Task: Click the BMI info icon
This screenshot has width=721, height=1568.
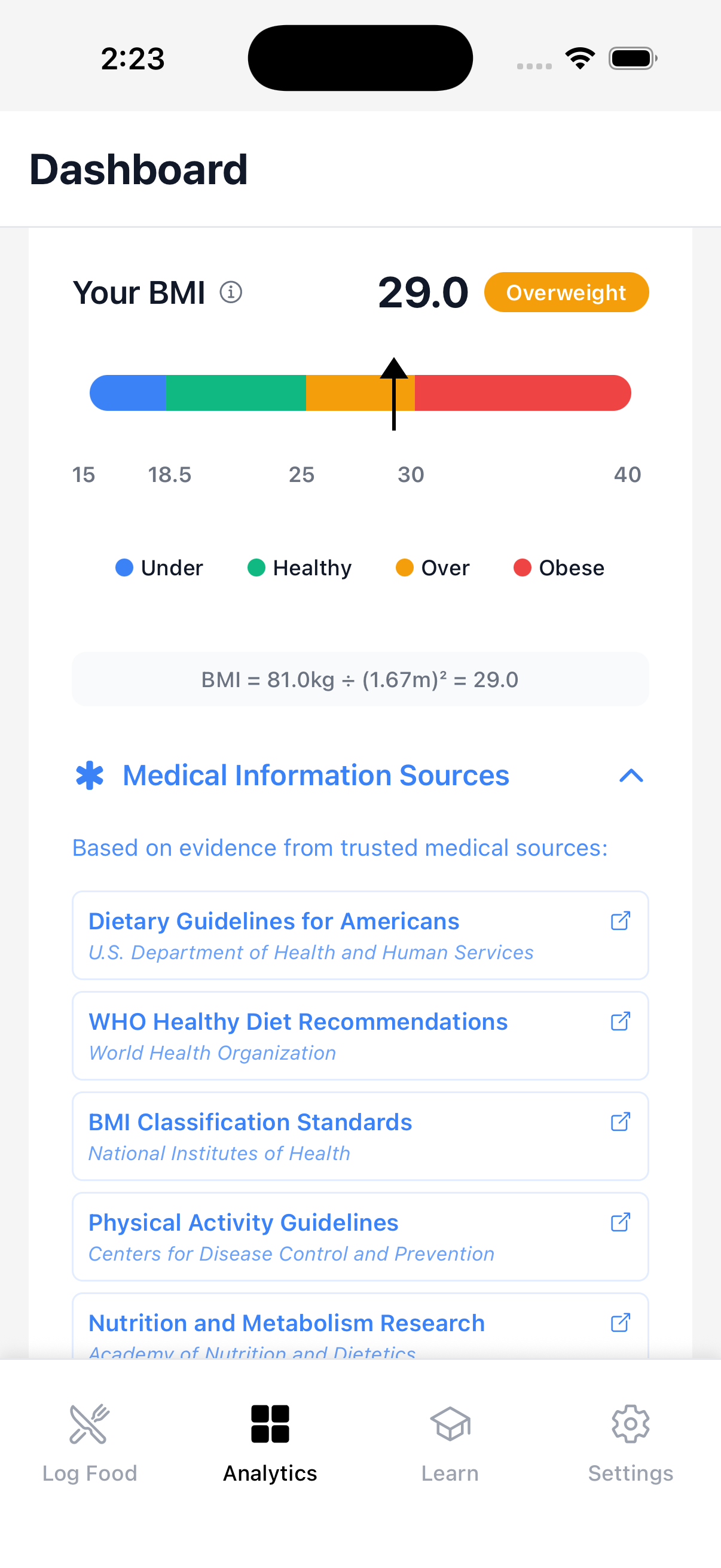Action: tap(231, 292)
